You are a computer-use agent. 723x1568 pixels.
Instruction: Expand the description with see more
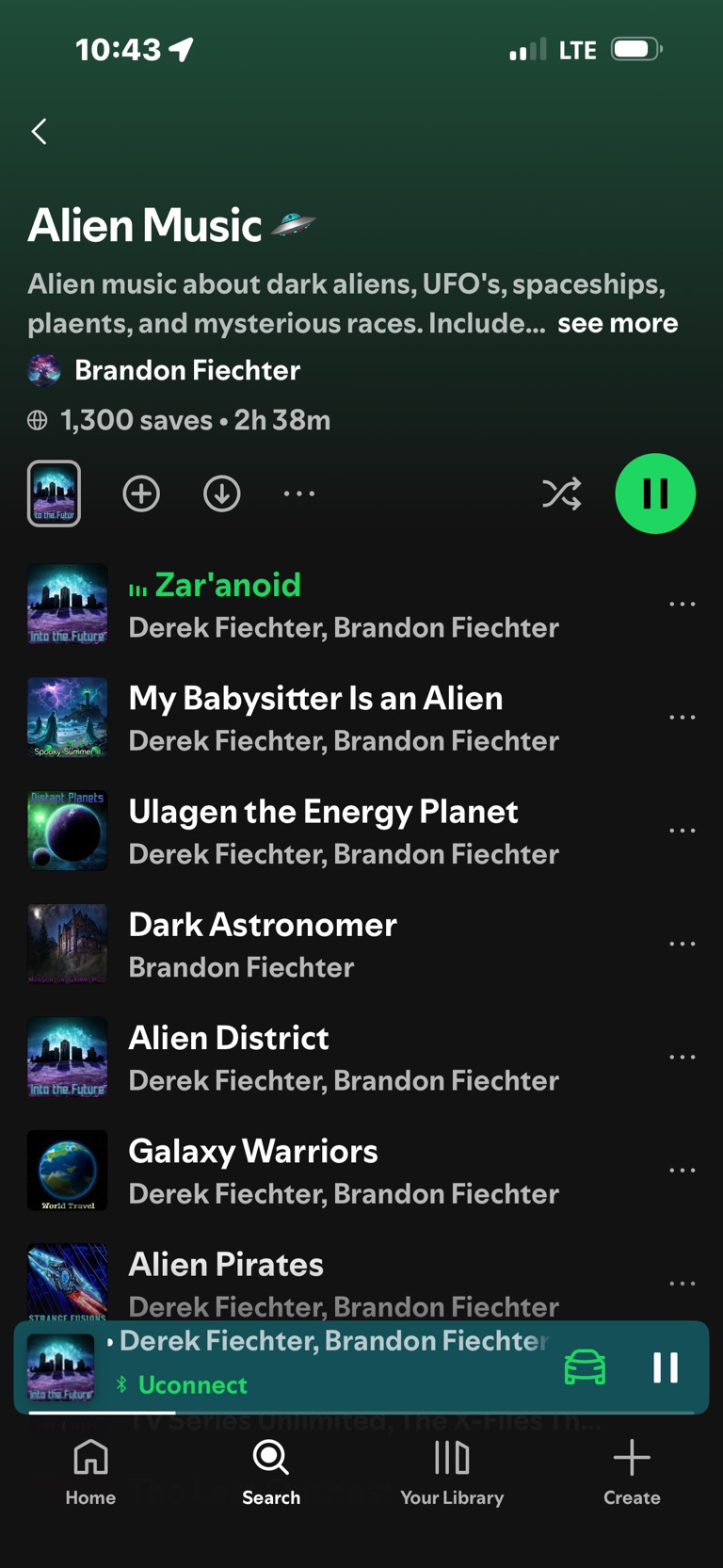click(617, 323)
